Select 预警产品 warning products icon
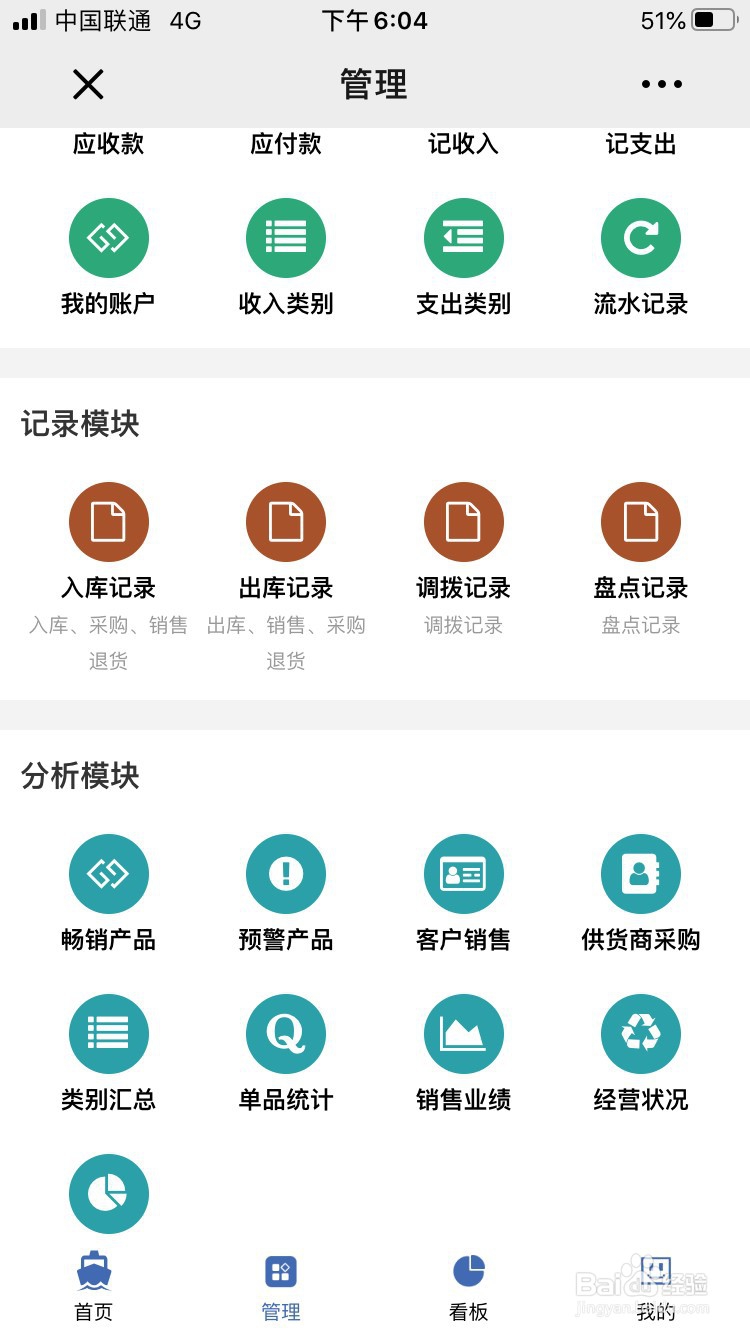750x1334 pixels. click(286, 873)
